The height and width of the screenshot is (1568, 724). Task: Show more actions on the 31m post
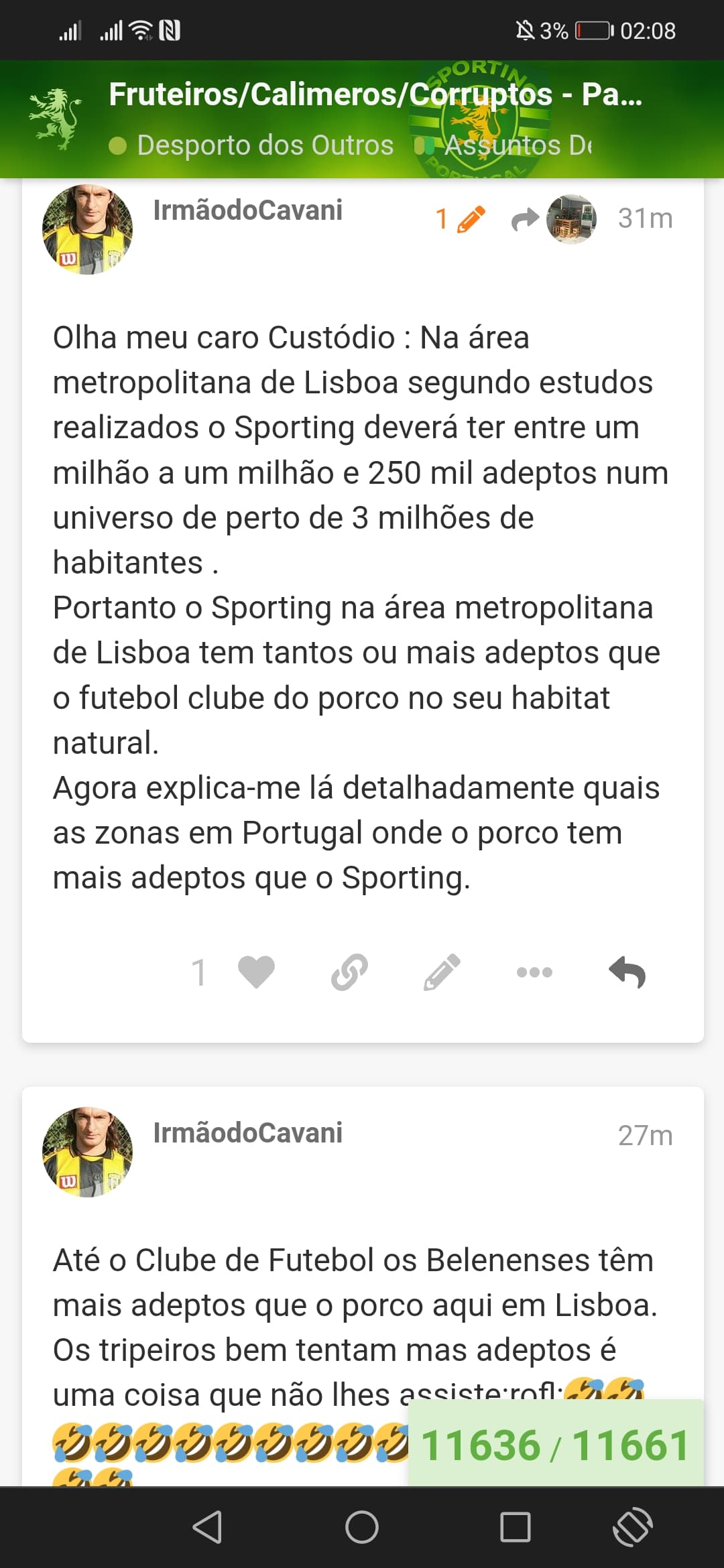(x=534, y=972)
